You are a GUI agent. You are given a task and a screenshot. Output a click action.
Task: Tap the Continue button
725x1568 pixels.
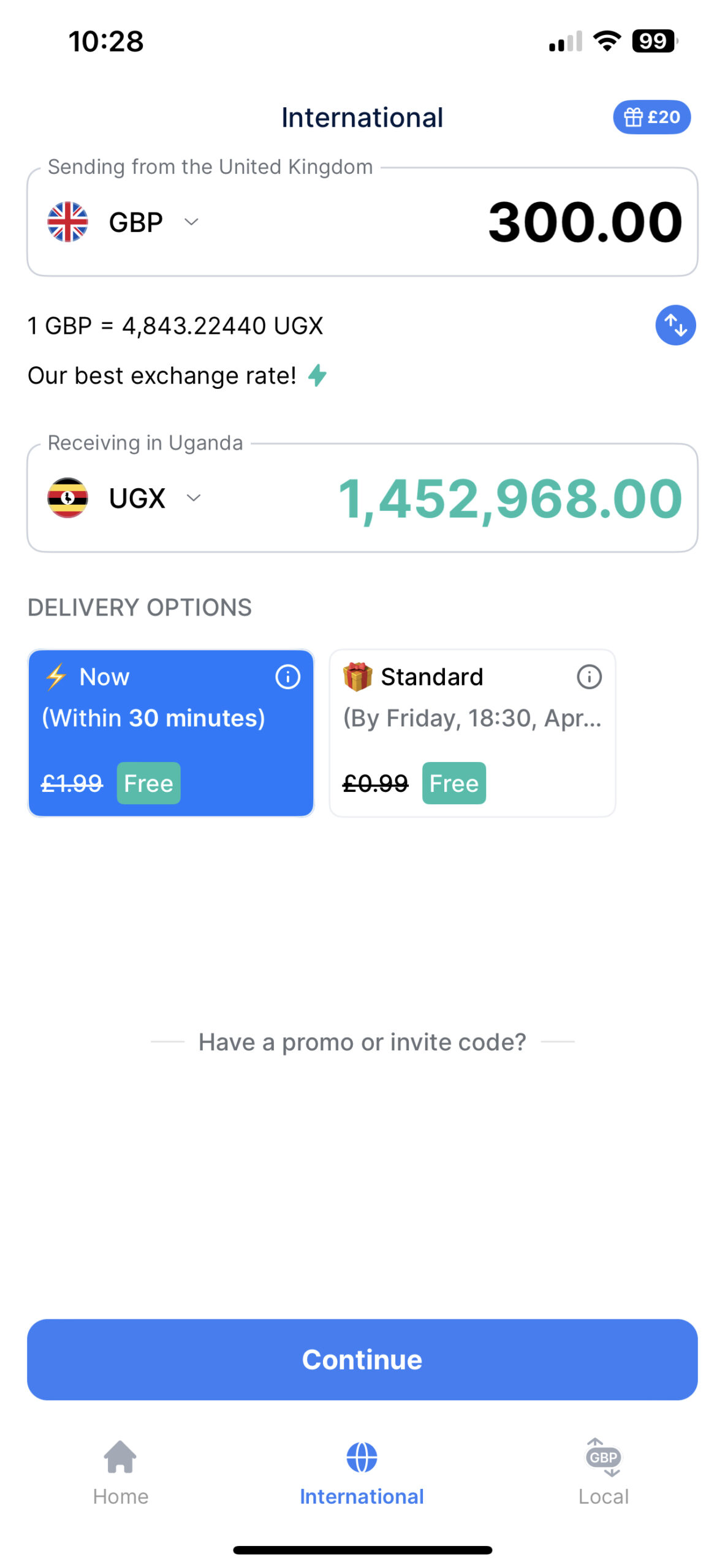coord(362,1359)
